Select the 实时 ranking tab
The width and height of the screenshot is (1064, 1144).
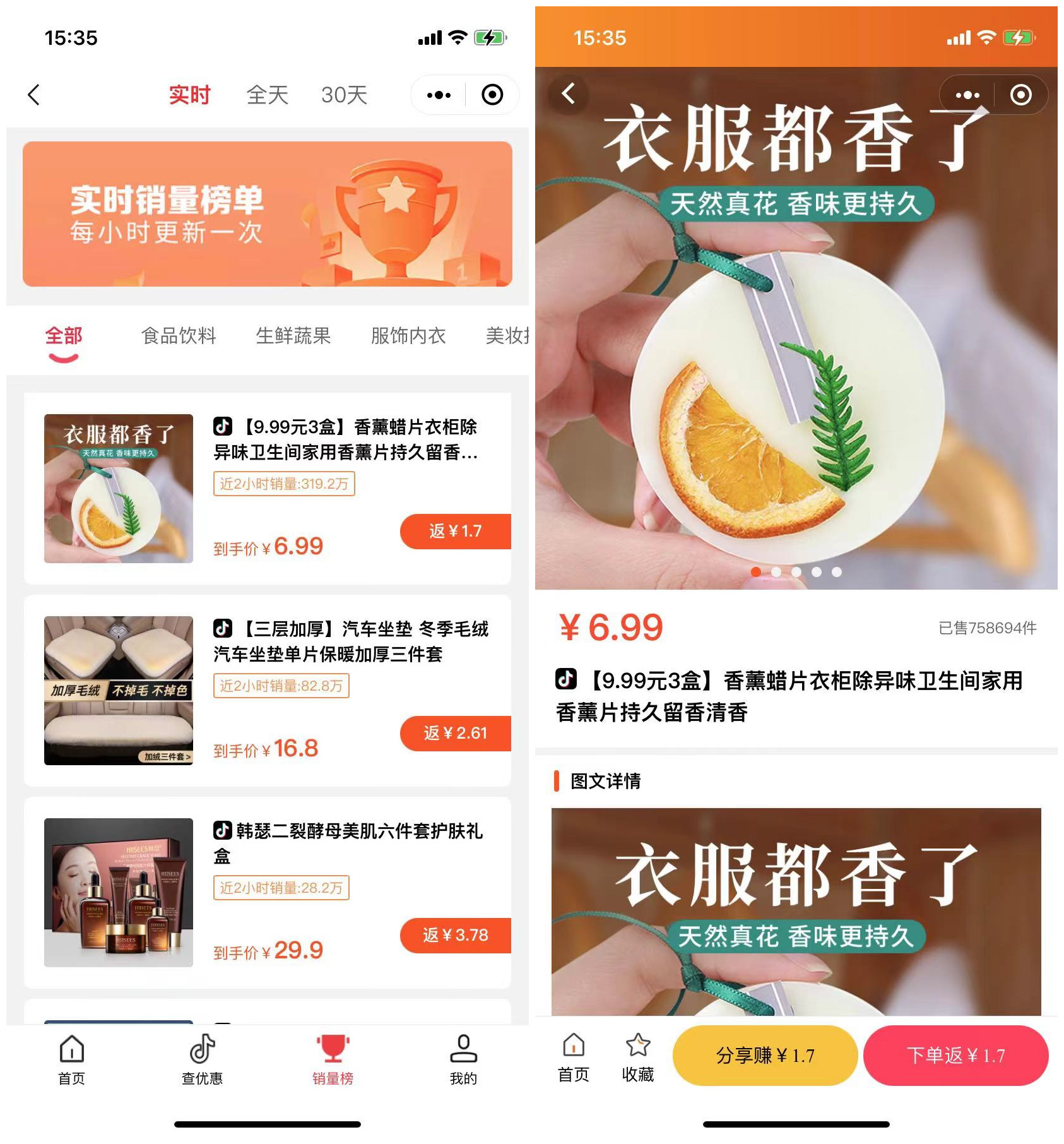pyautogui.click(x=189, y=95)
